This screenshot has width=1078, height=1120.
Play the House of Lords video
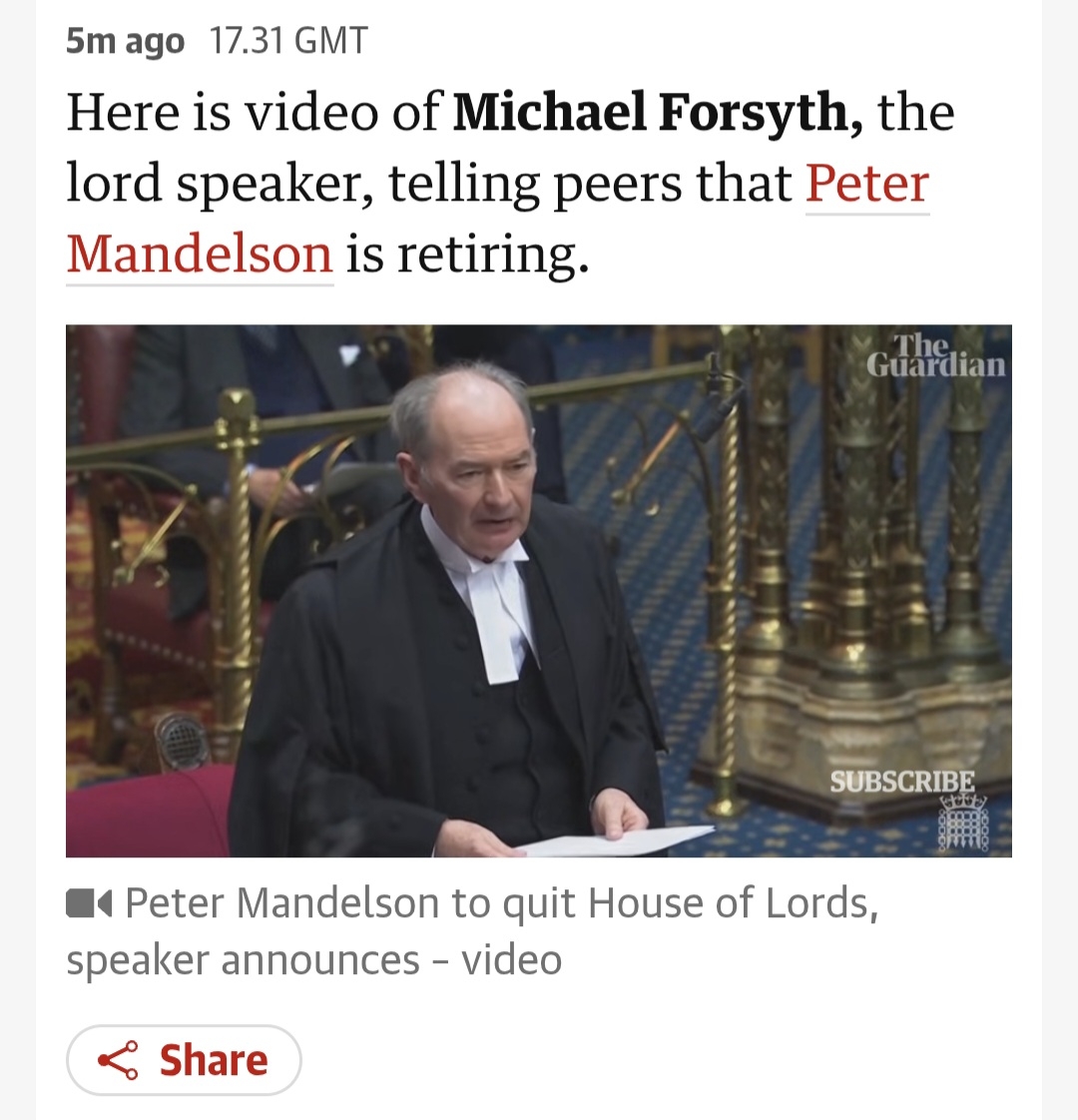coord(538,590)
